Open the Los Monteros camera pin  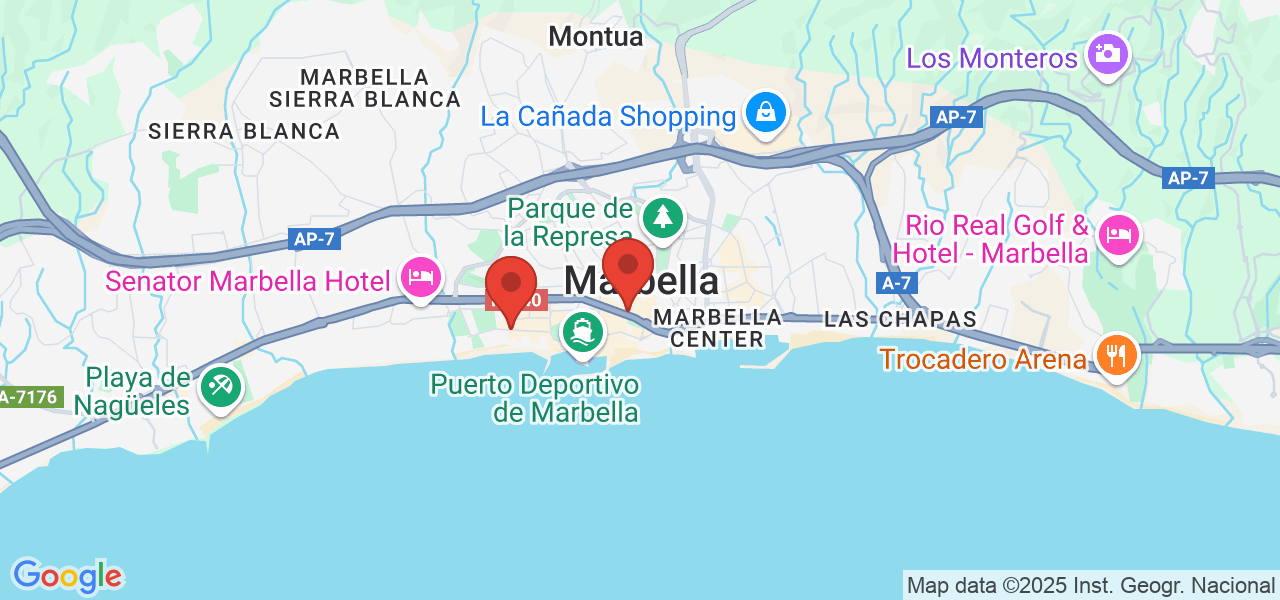1107,52
